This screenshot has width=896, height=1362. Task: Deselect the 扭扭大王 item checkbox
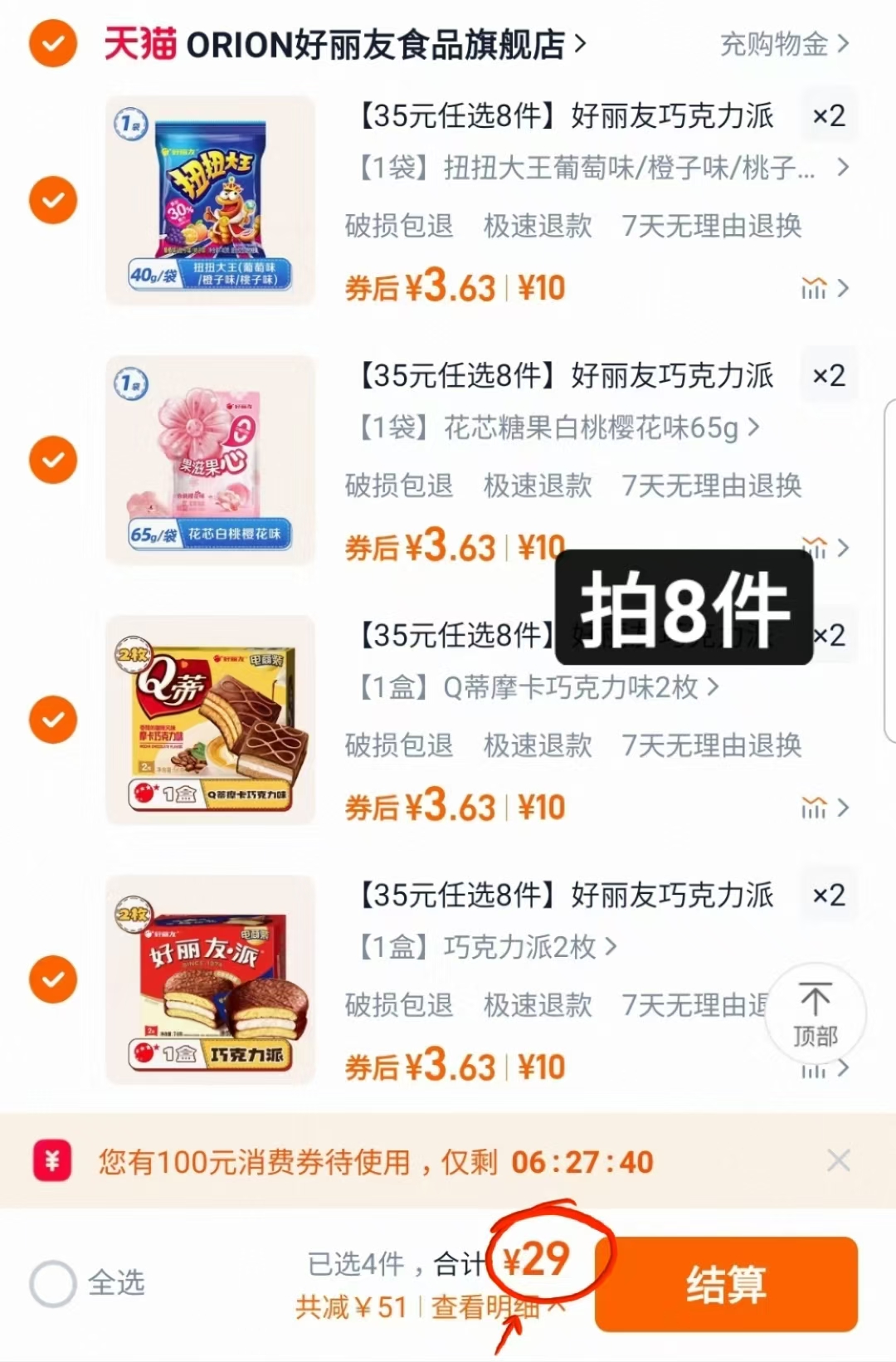point(52,199)
